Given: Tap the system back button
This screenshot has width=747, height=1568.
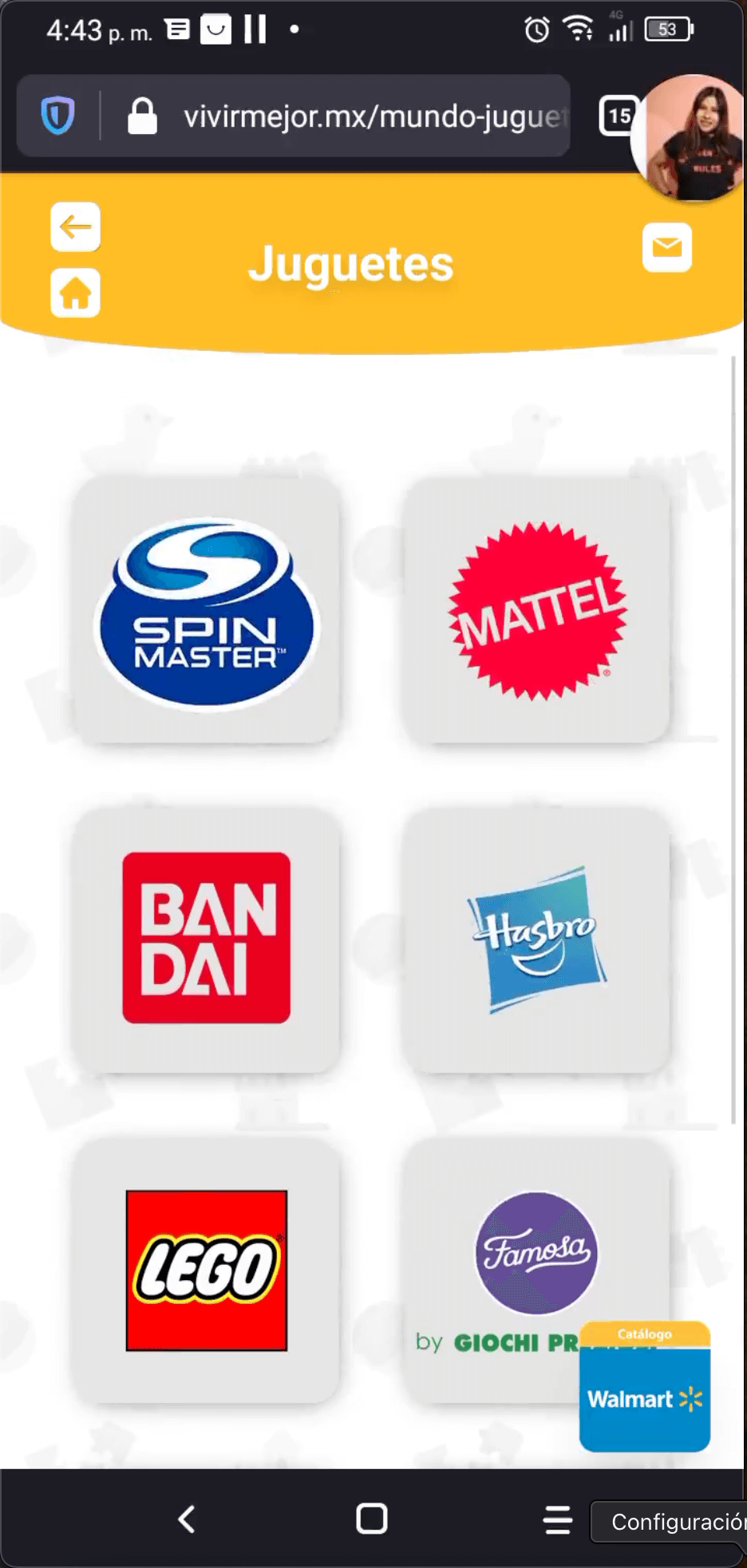Looking at the screenshot, I should tap(187, 1519).
